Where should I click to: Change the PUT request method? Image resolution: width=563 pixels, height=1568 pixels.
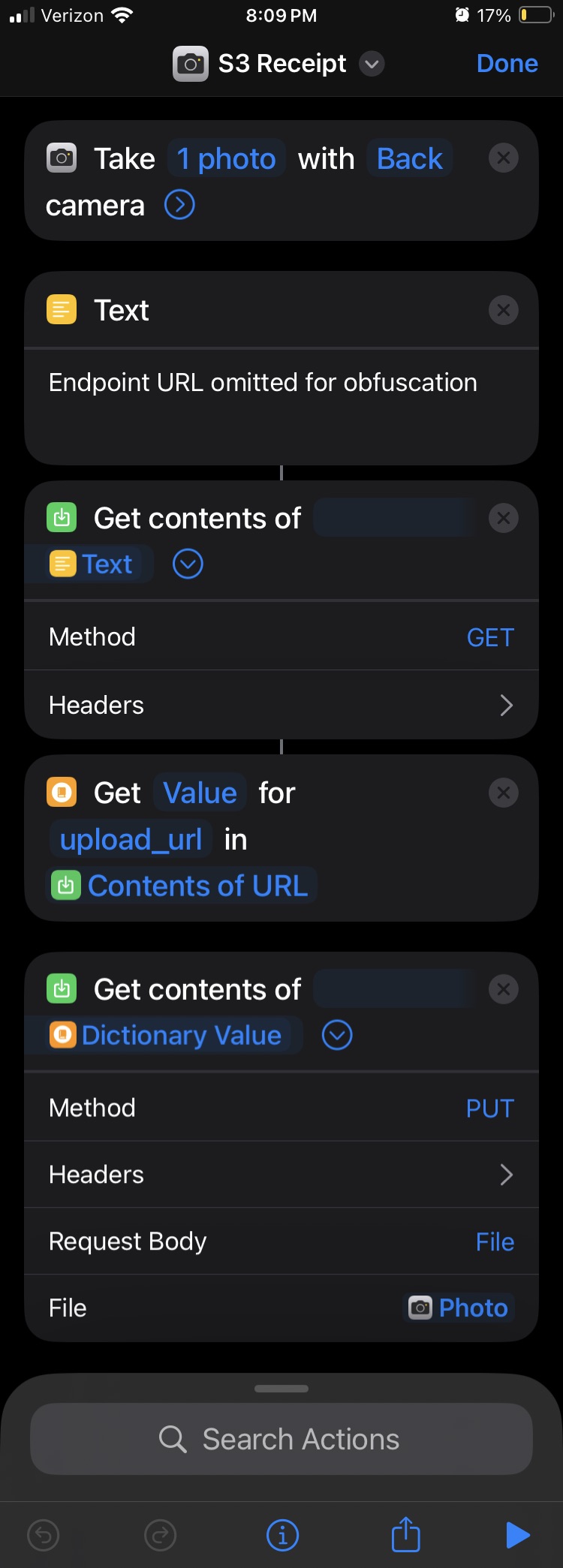(489, 1108)
